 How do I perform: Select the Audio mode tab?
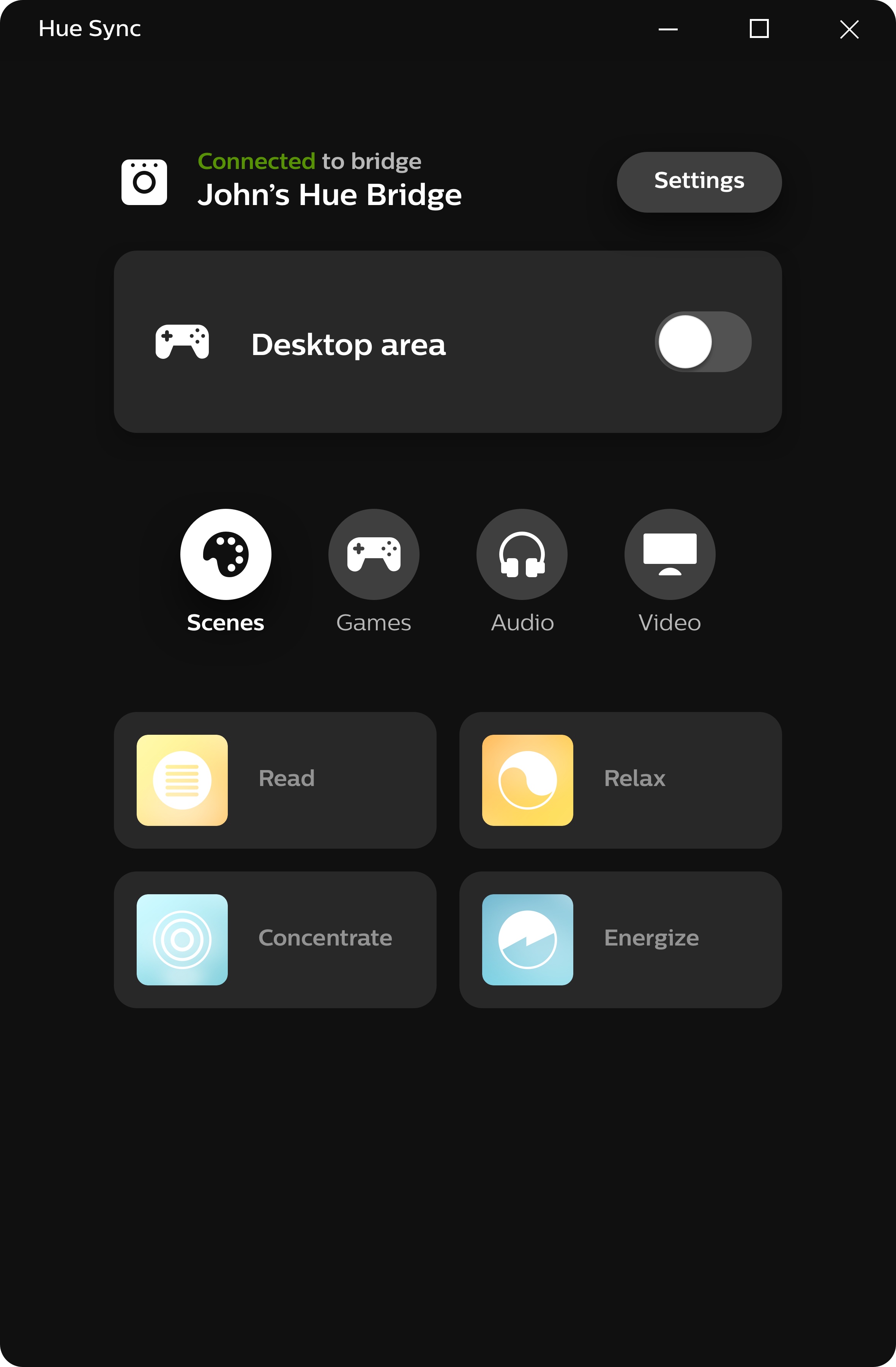(x=522, y=554)
